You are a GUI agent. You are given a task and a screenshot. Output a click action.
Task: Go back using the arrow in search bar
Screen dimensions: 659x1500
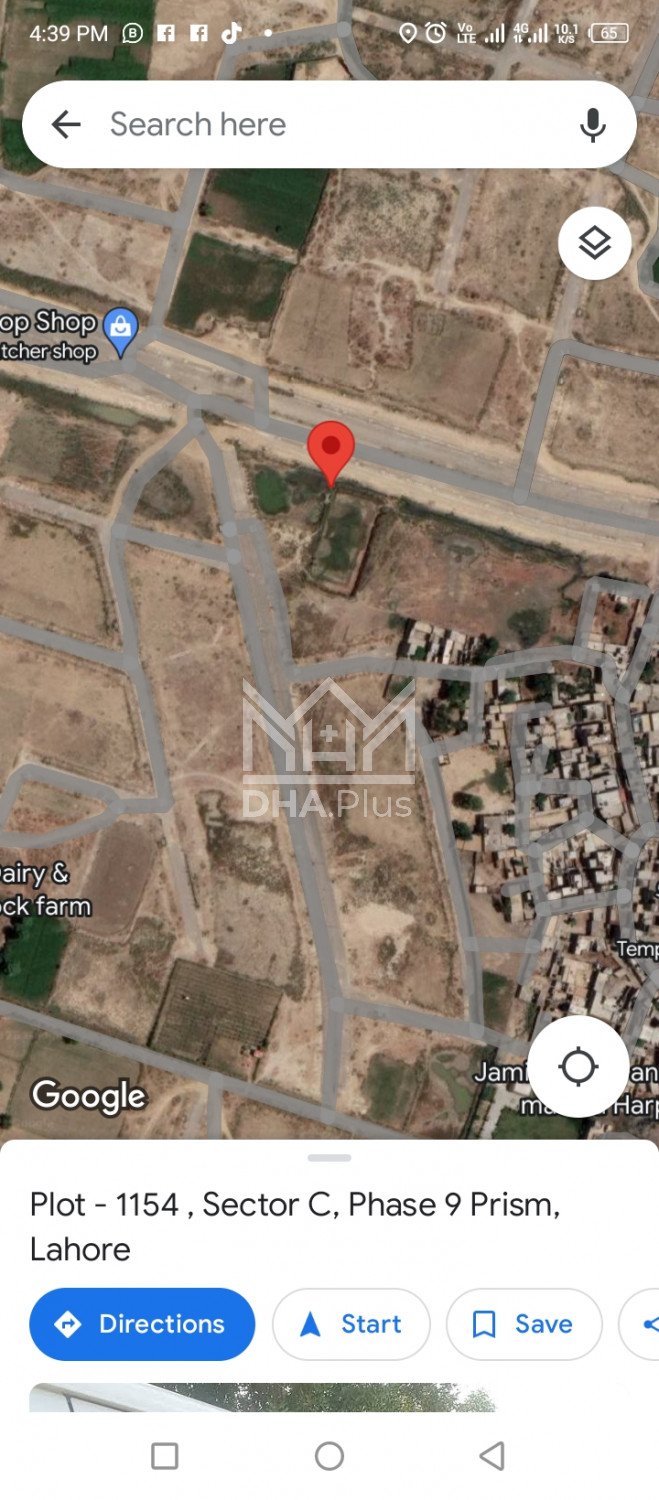(x=66, y=125)
